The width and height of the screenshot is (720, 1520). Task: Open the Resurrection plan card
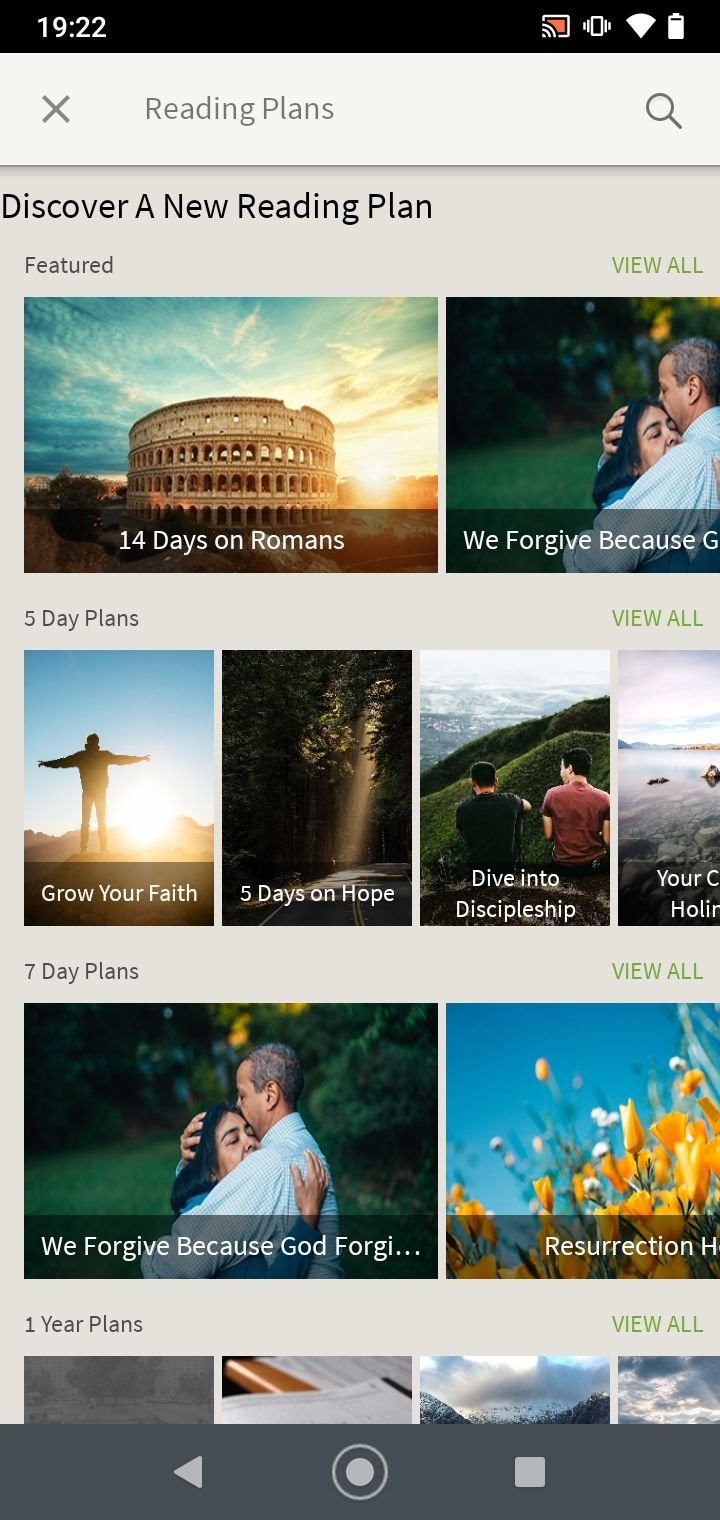coord(582,1141)
